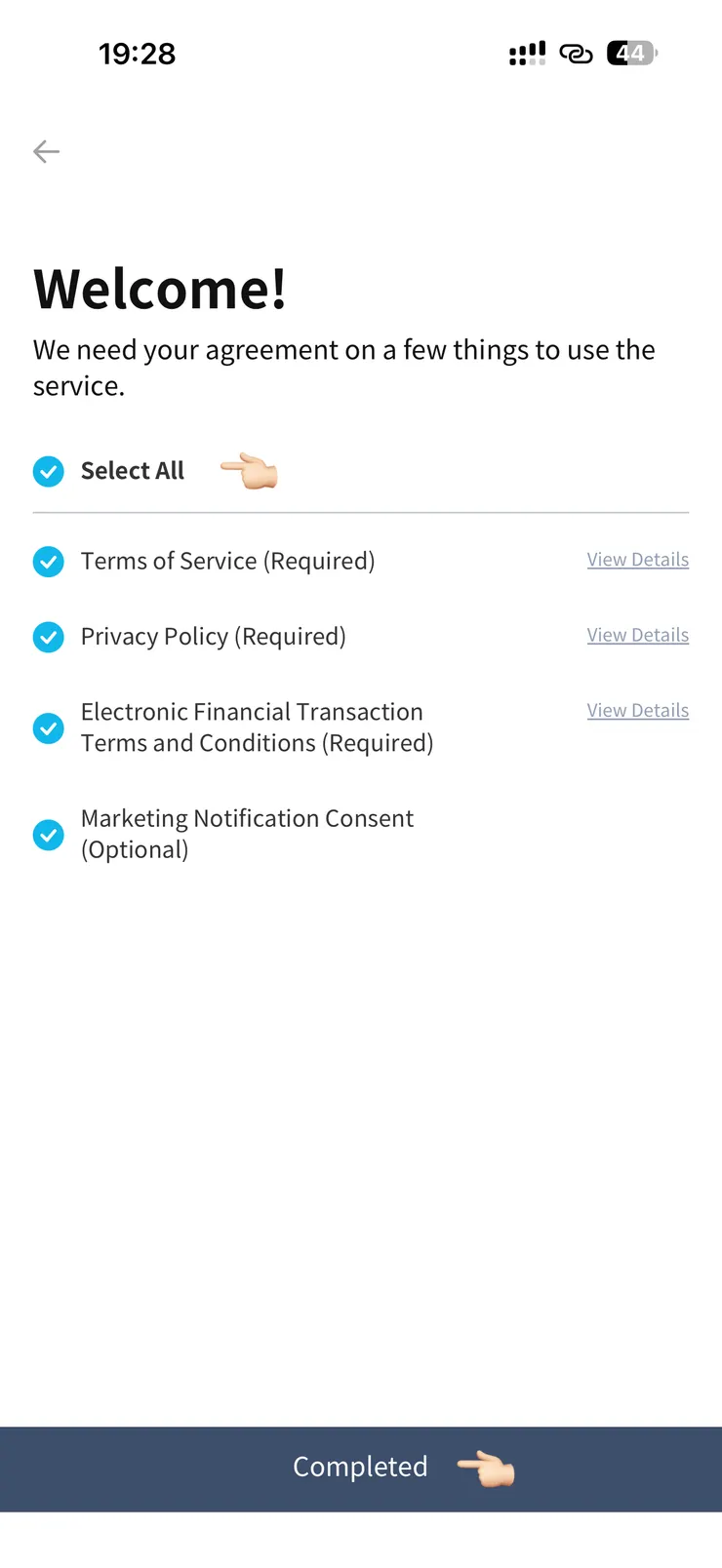Screen dimensions: 722x1568
Task: Click the battery indicator showing 44
Action: [x=631, y=53]
